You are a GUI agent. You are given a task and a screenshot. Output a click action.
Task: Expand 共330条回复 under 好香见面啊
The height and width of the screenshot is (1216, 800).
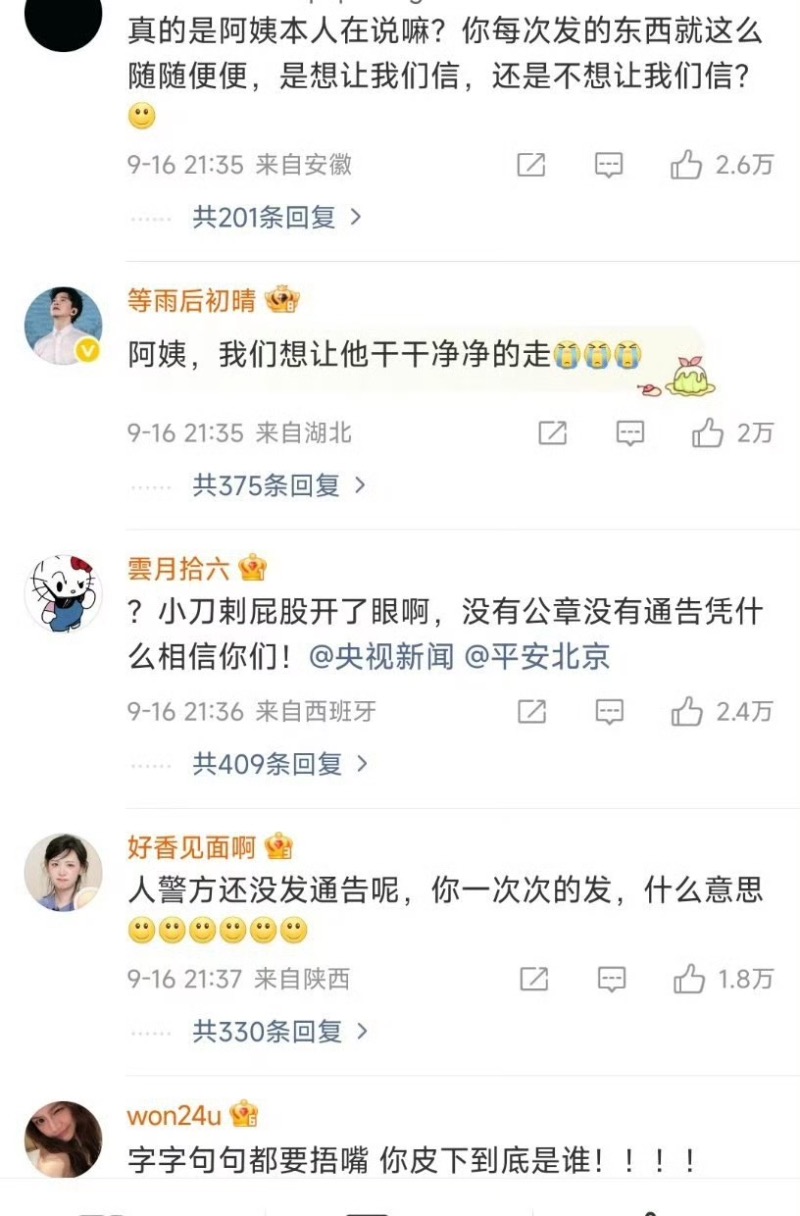(x=280, y=1031)
